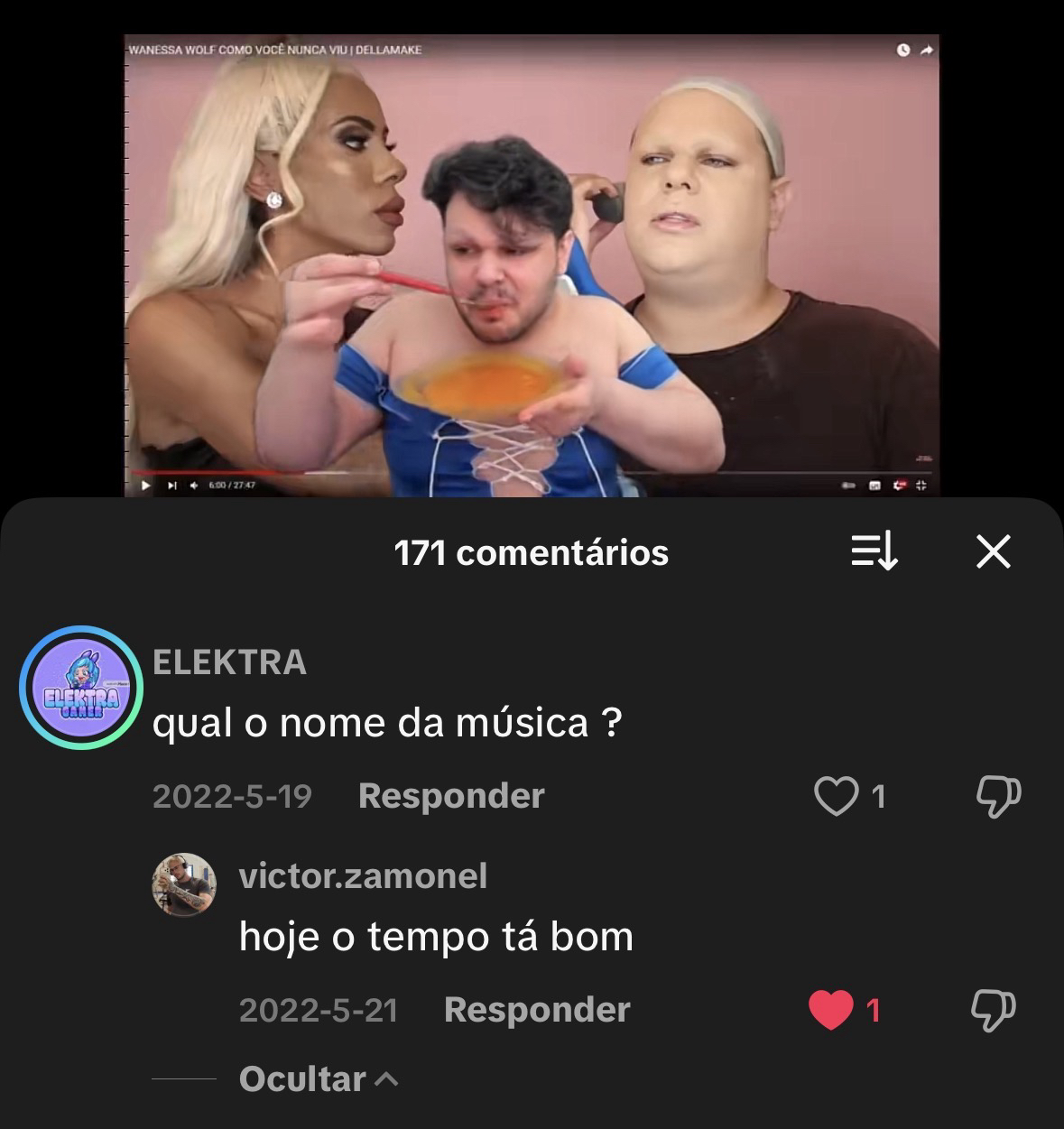Screen dimensions: 1064x1129
Task: Dislike ELEKTRA's comment
Action: 998,796
